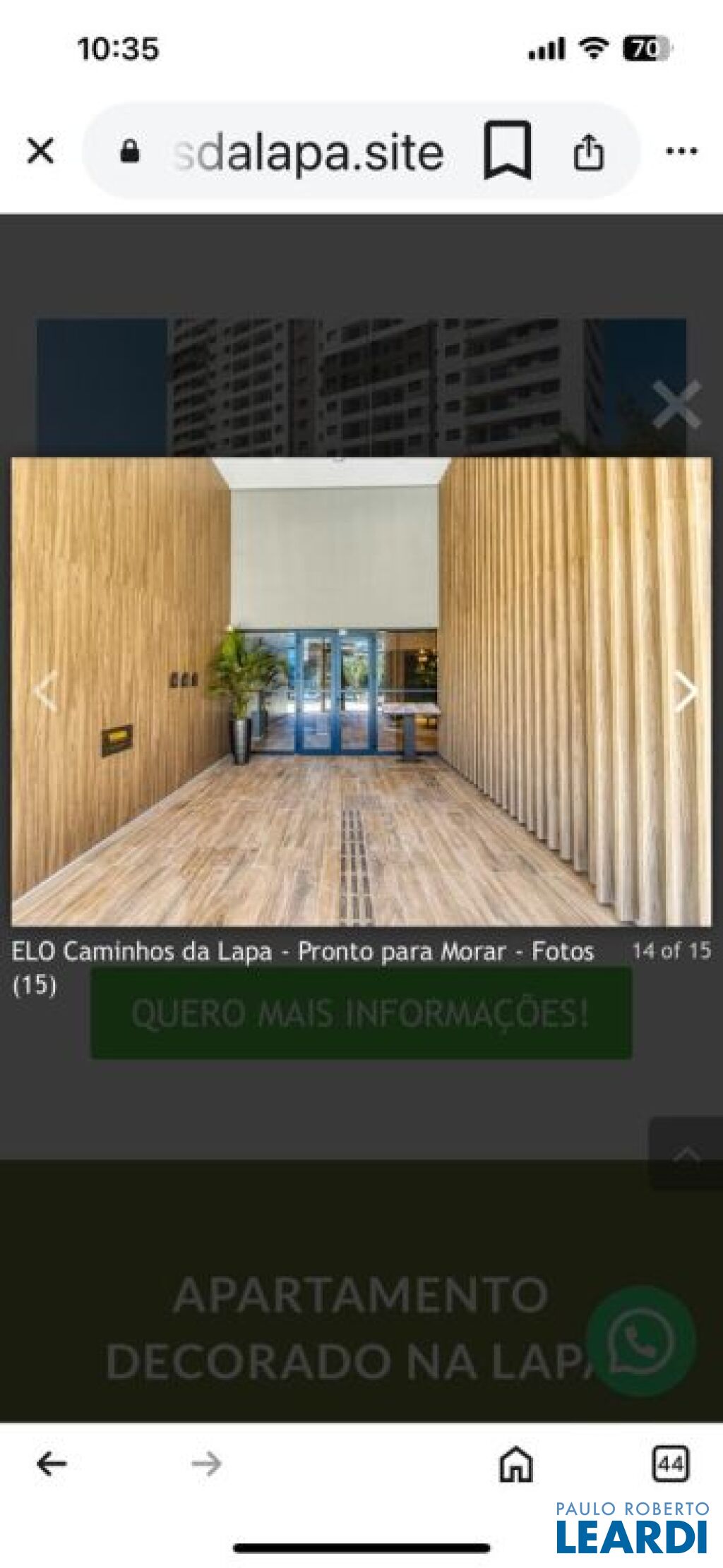Close the photo lightbox
Screen dimensions: 723x1568
point(676,404)
